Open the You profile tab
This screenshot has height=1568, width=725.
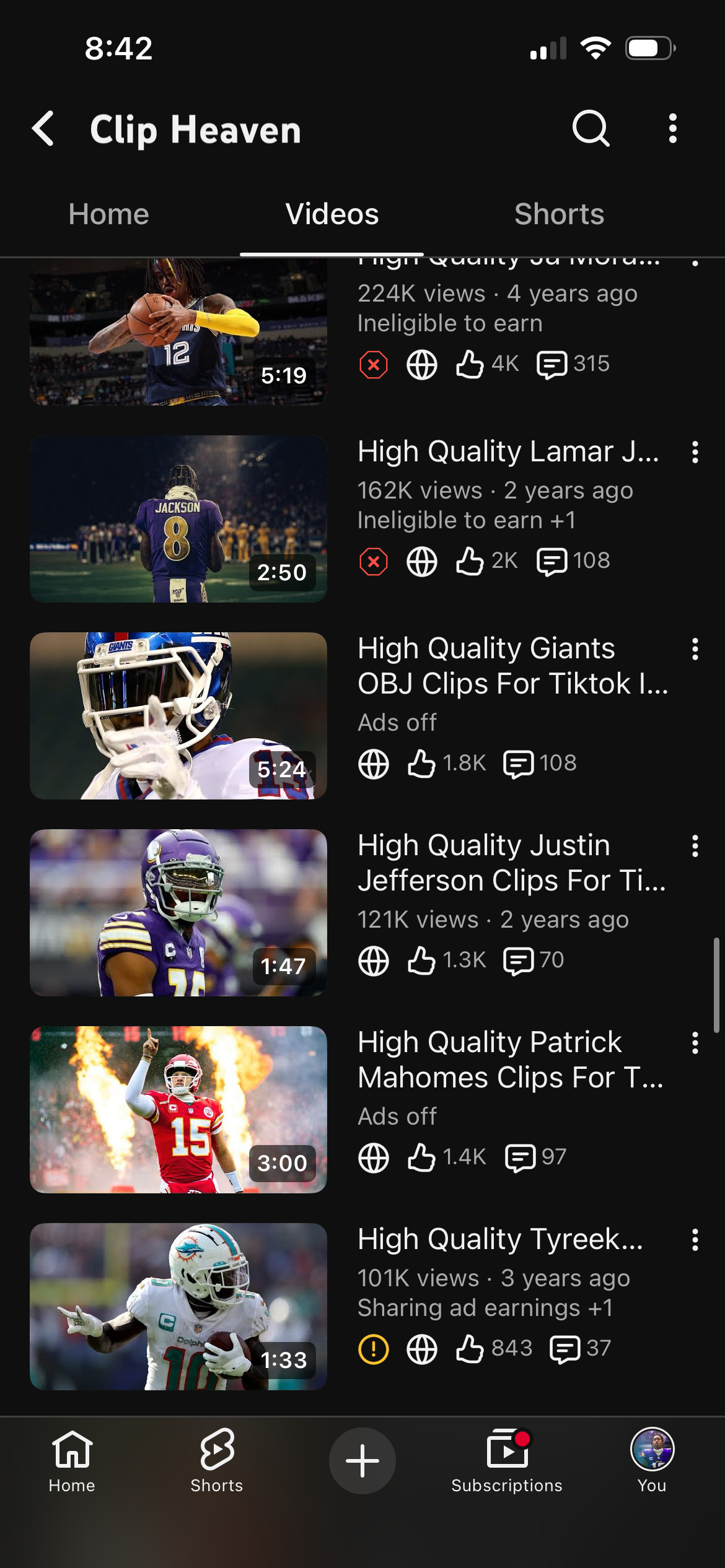pos(652,1461)
